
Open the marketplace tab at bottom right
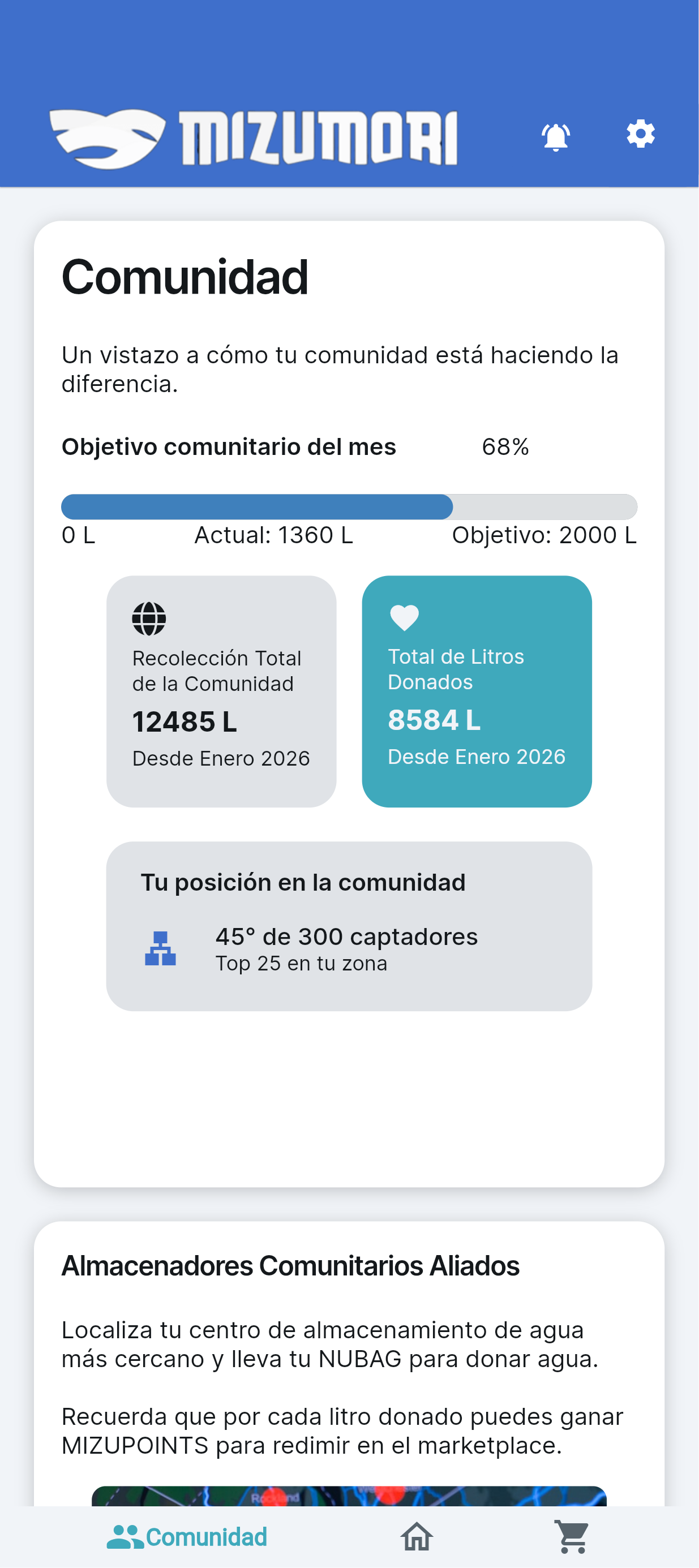pyautogui.click(x=571, y=1537)
